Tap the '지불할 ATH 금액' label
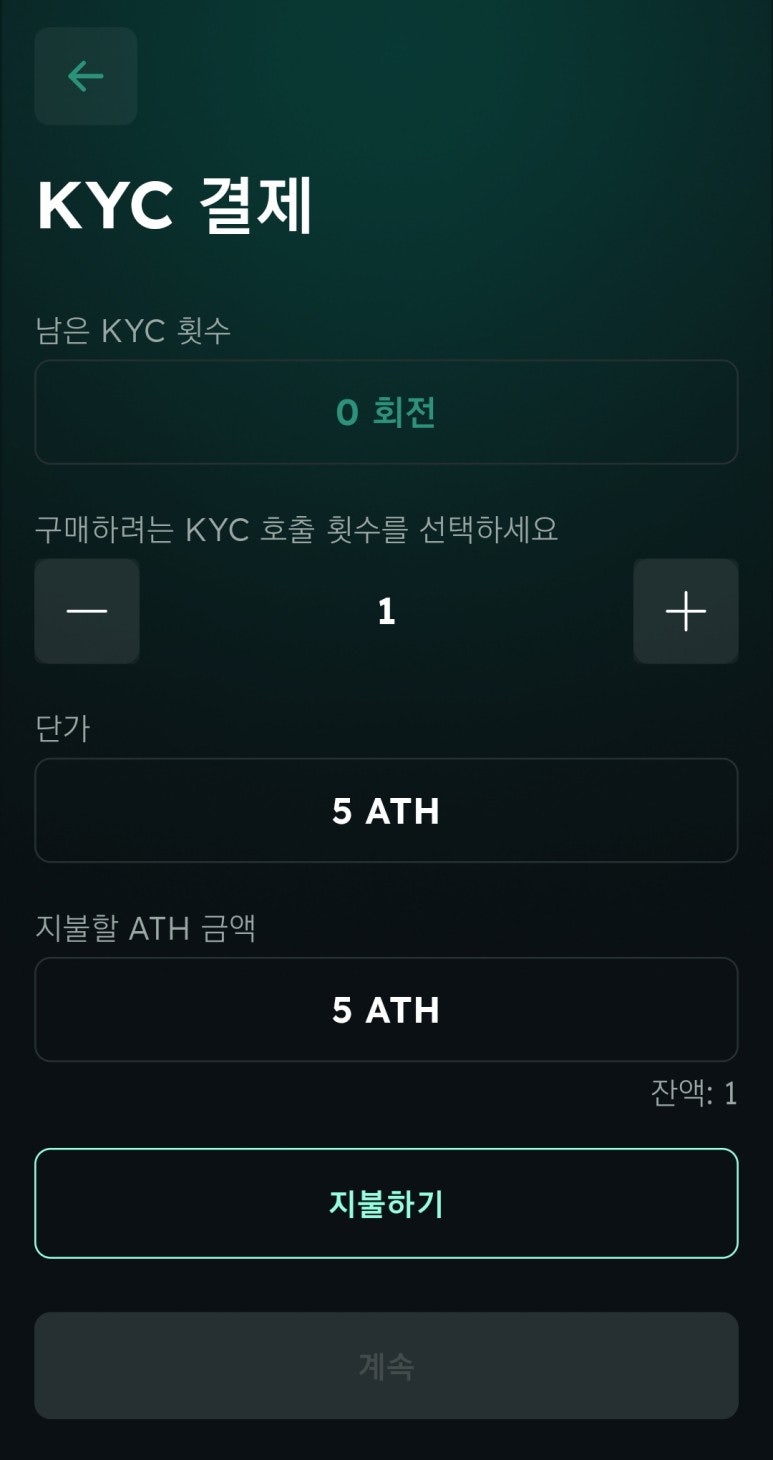 (145, 928)
